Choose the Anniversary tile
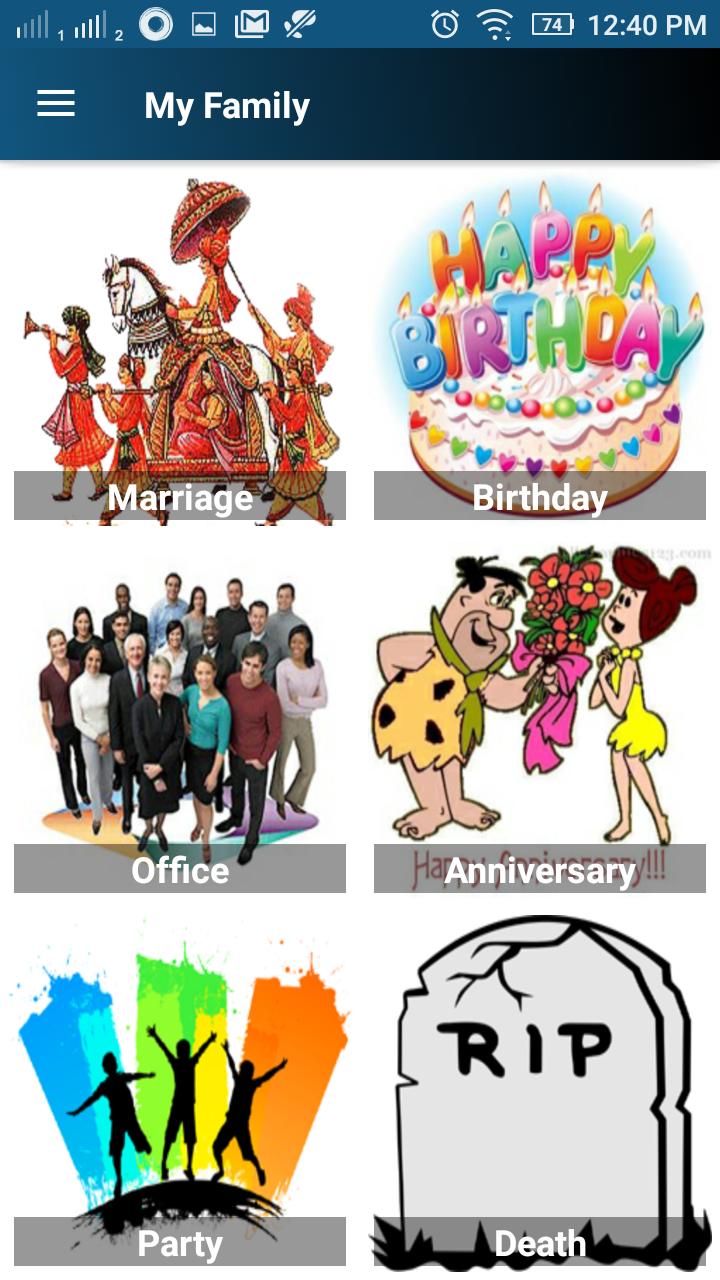This screenshot has width=720, height=1280. 540,720
